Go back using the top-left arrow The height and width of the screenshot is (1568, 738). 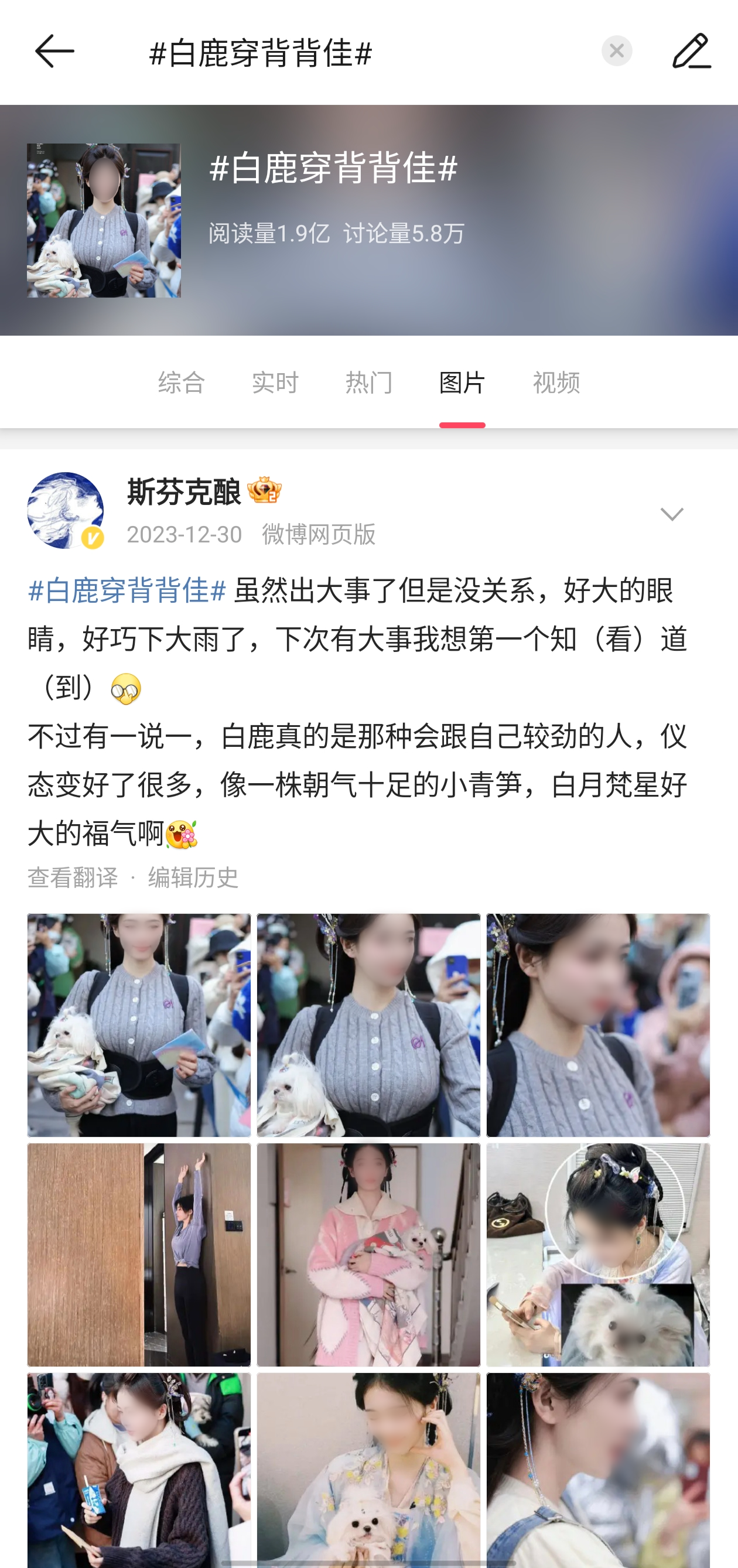(x=54, y=51)
